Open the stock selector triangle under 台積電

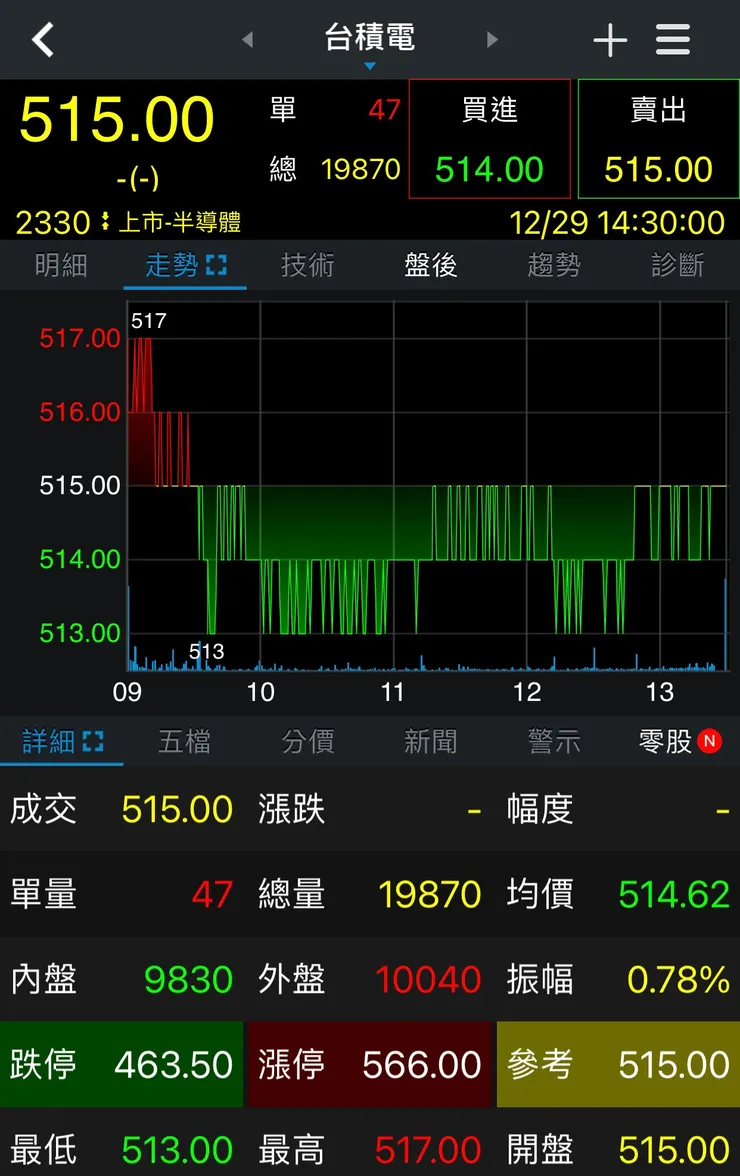tap(370, 64)
